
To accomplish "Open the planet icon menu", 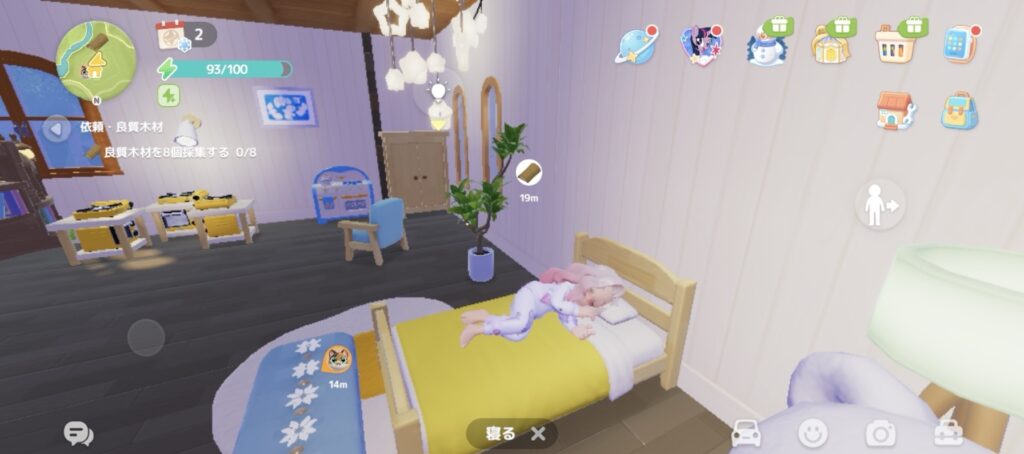I will pos(636,45).
